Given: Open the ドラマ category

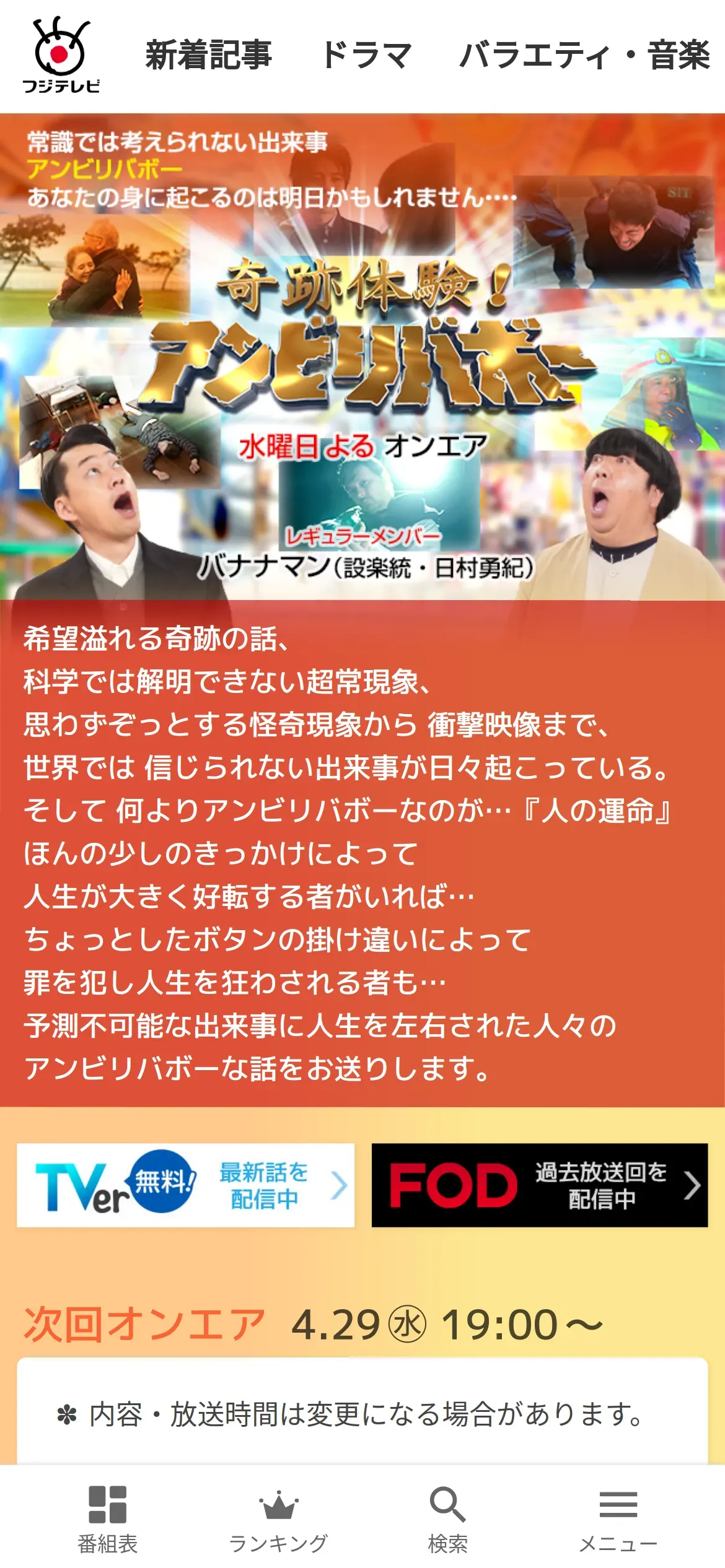Looking at the screenshot, I should click(366, 55).
